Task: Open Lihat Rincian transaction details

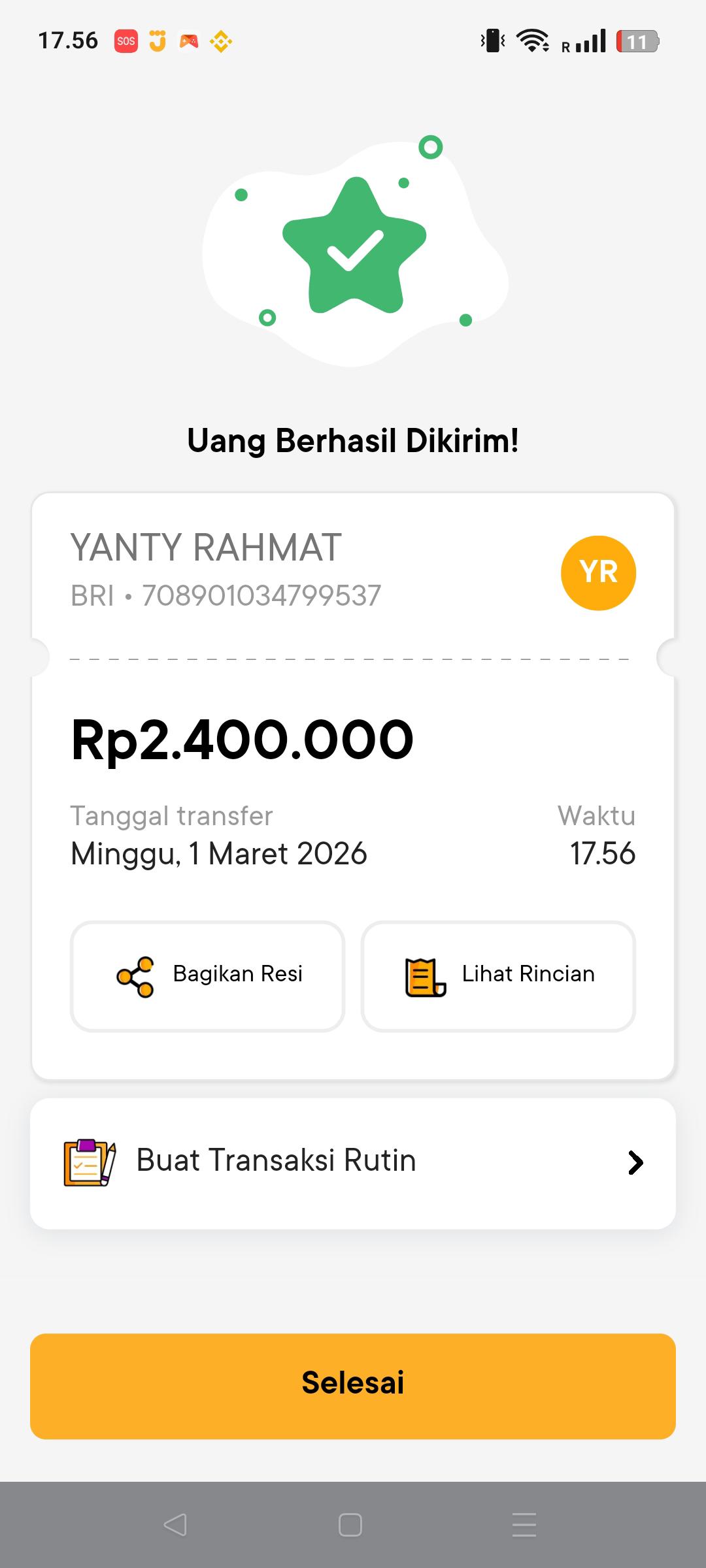Action: point(498,976)
